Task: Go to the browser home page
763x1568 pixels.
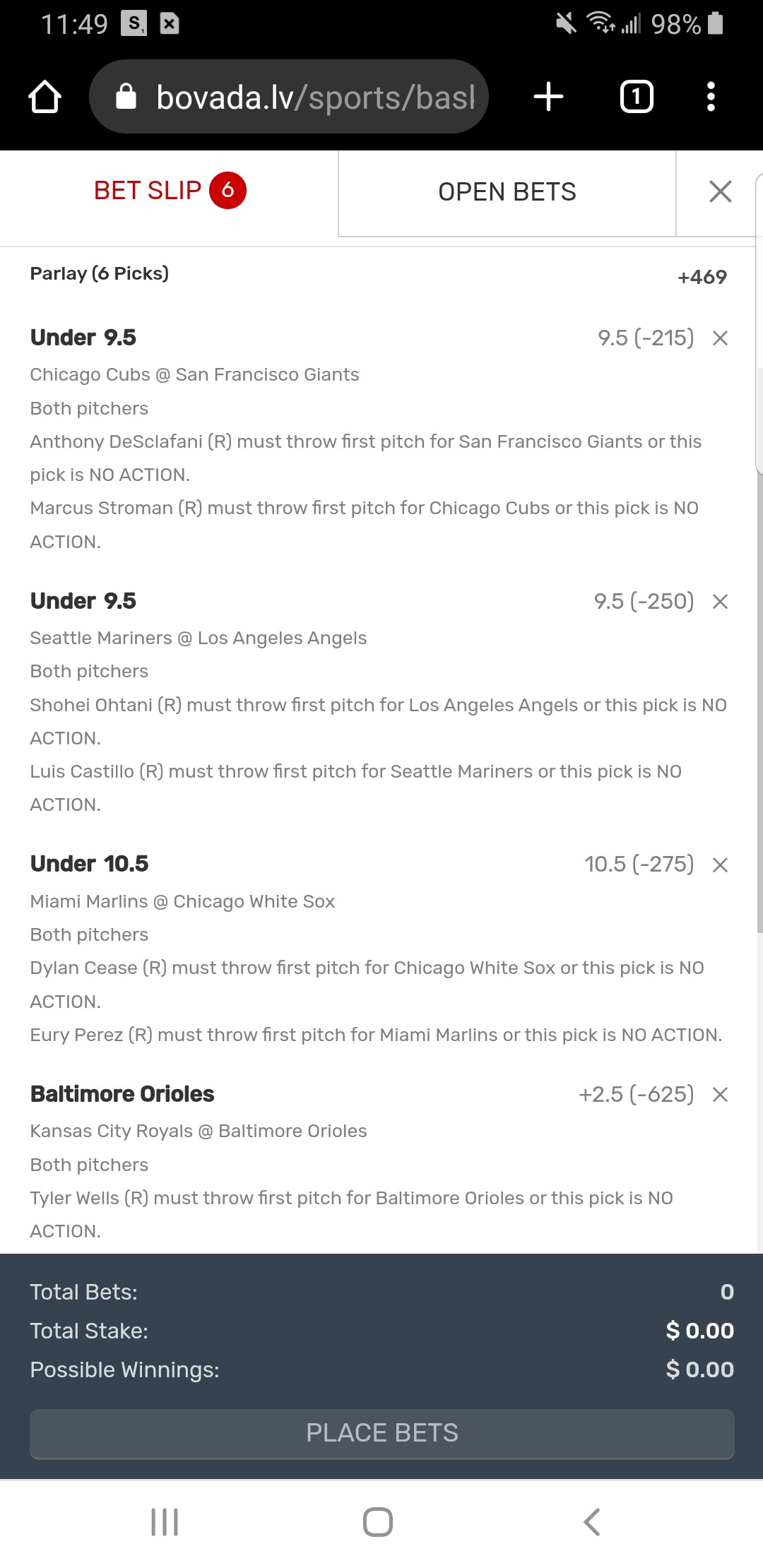Action: [x=45, y=97]
